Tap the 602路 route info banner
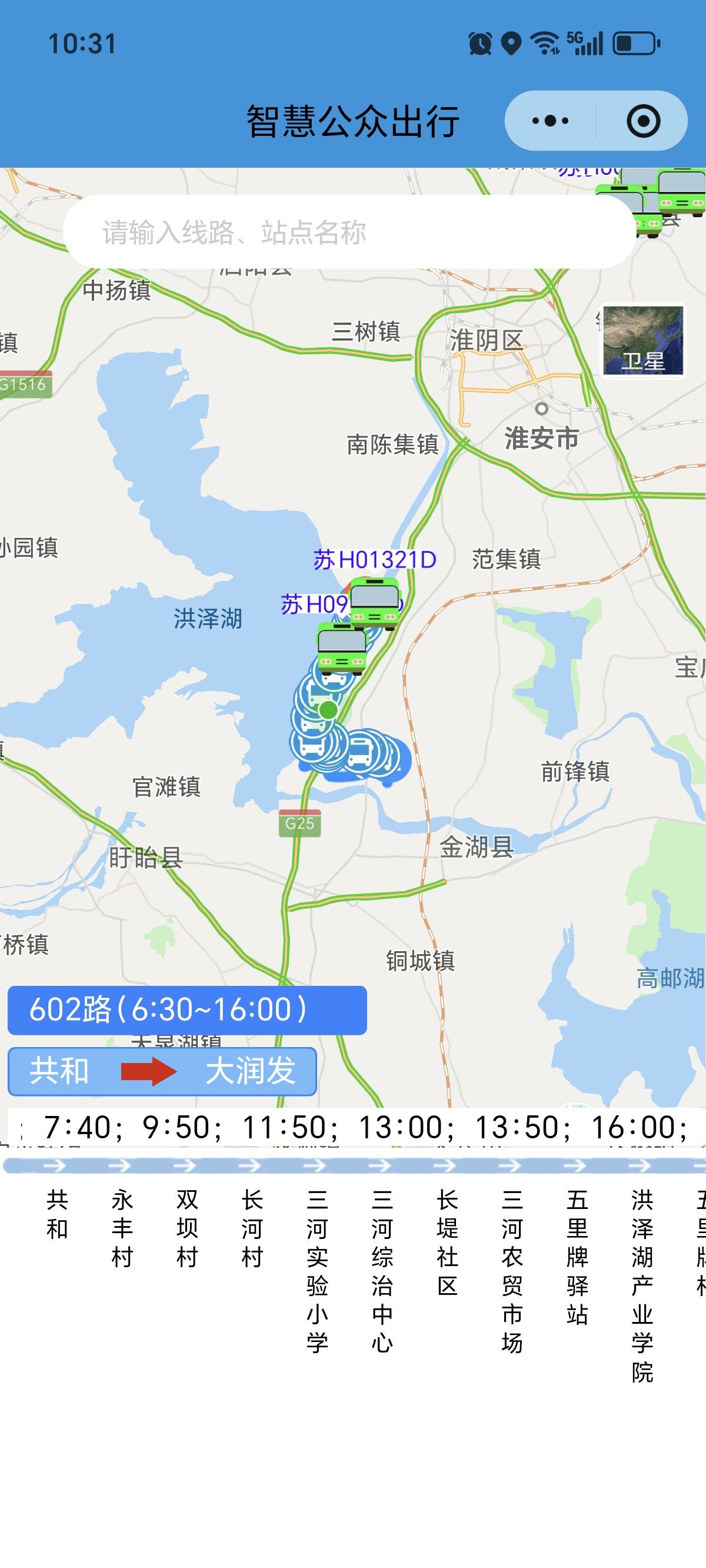 [187, 1010]
